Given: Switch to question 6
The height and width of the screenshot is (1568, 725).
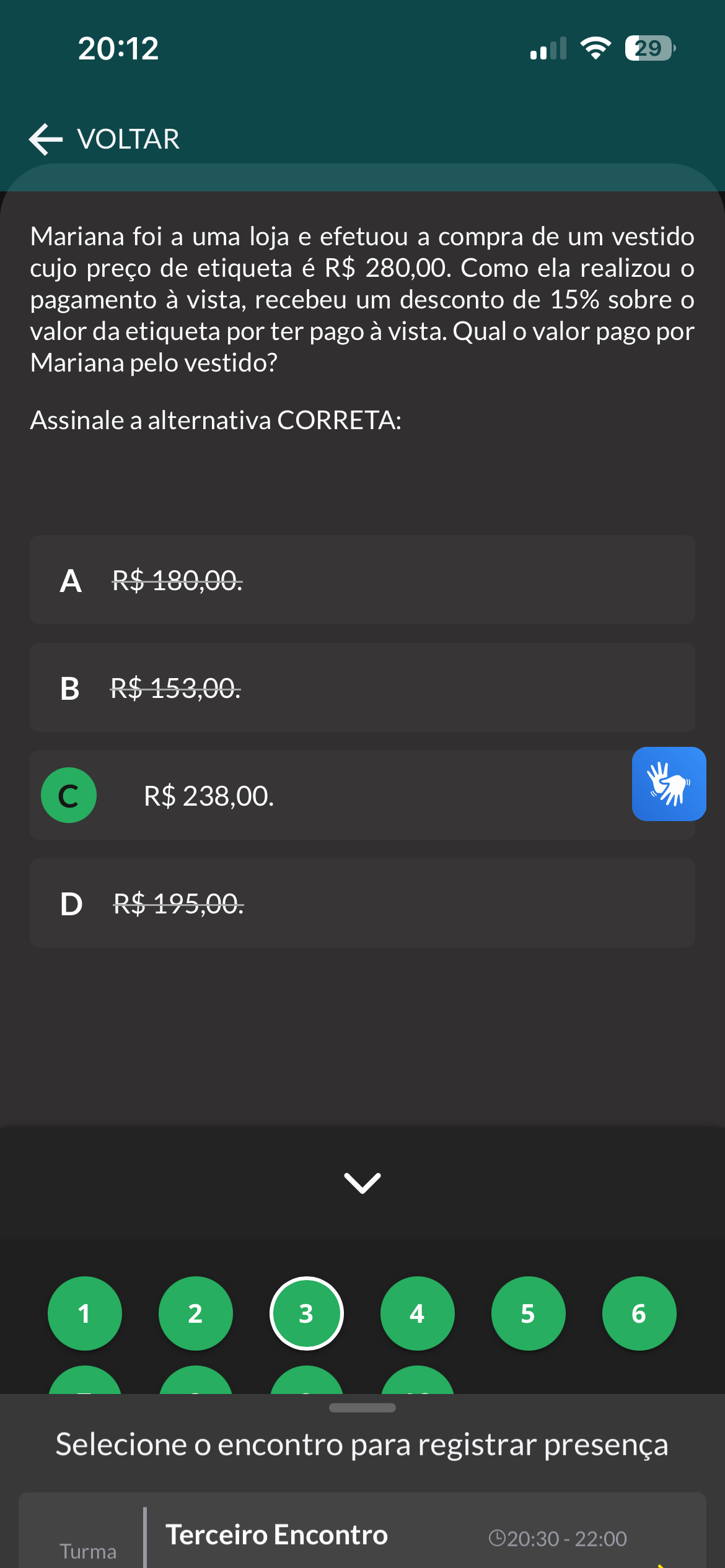Looking at the screenshot, I should (x=639, y=1313).
